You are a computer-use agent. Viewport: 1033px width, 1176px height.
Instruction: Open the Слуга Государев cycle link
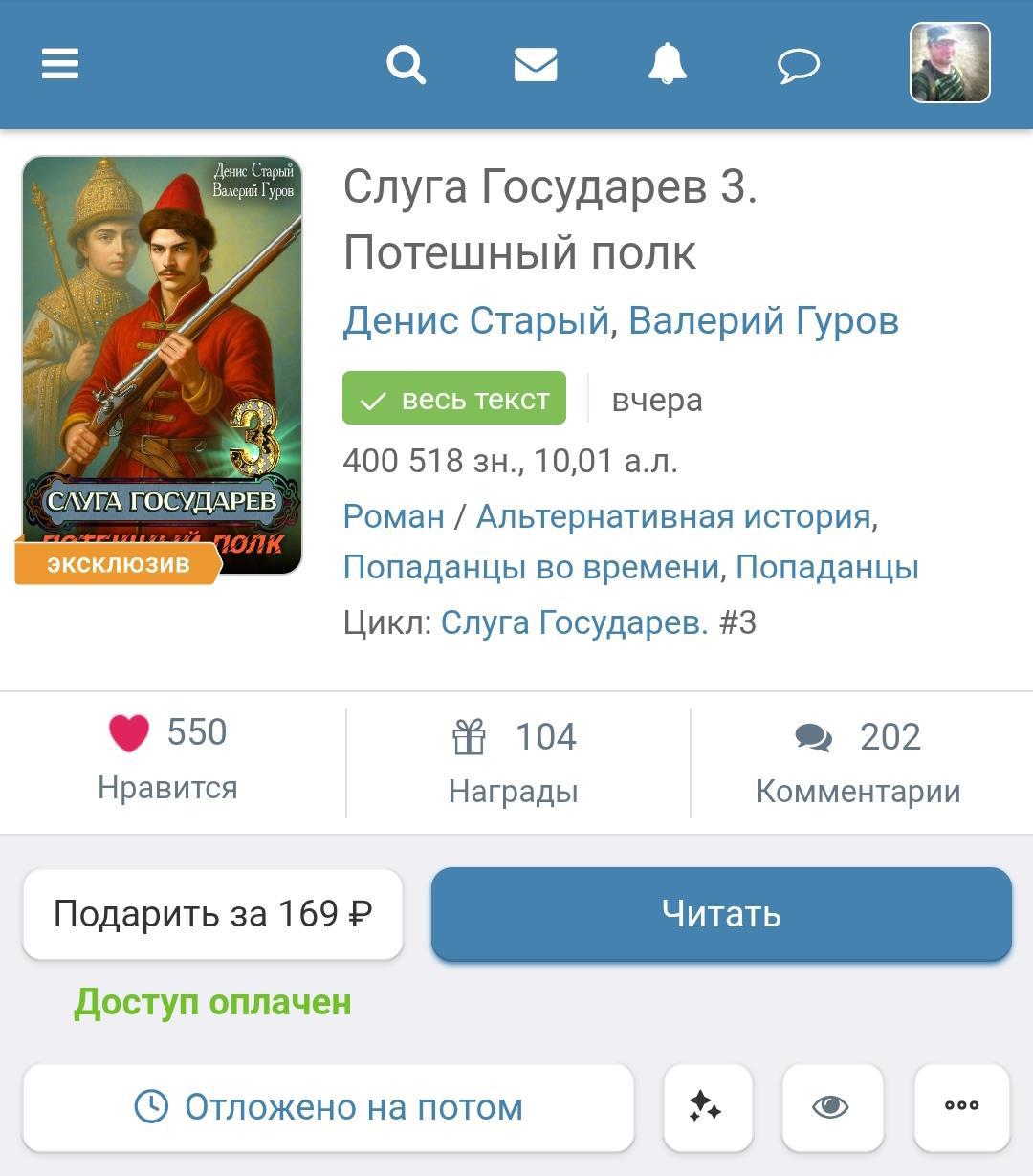click(x=574, y=622)
